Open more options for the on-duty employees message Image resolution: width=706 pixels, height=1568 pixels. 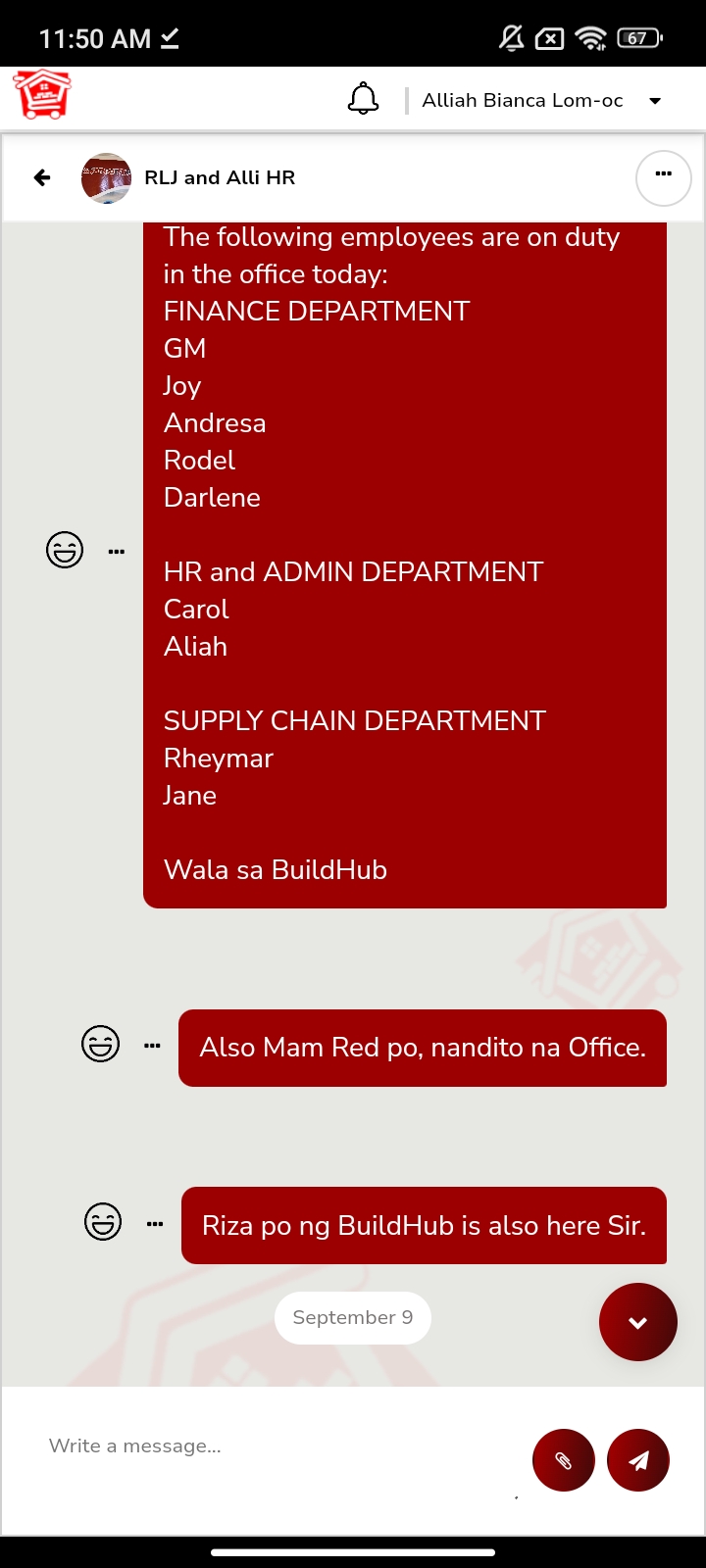pos(117,551)
